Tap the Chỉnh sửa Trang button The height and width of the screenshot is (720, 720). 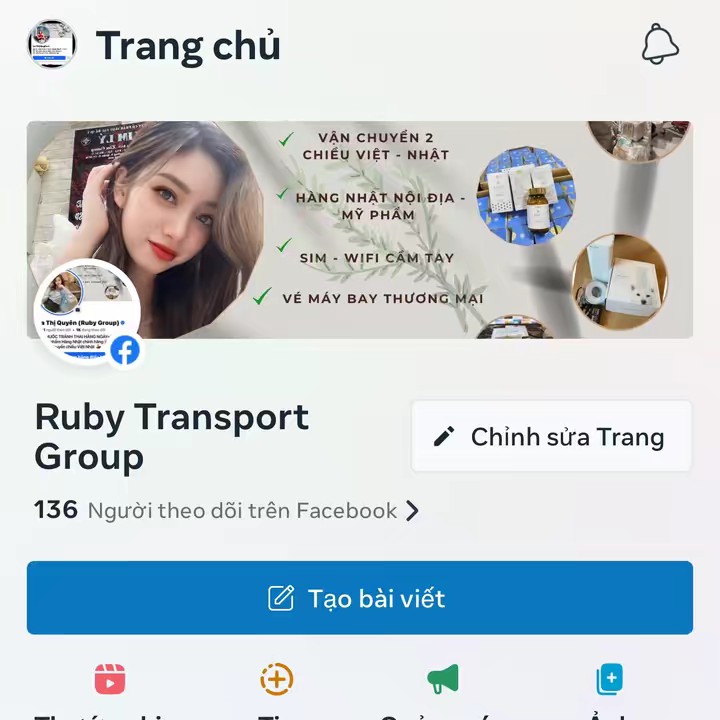click(551, 437)
